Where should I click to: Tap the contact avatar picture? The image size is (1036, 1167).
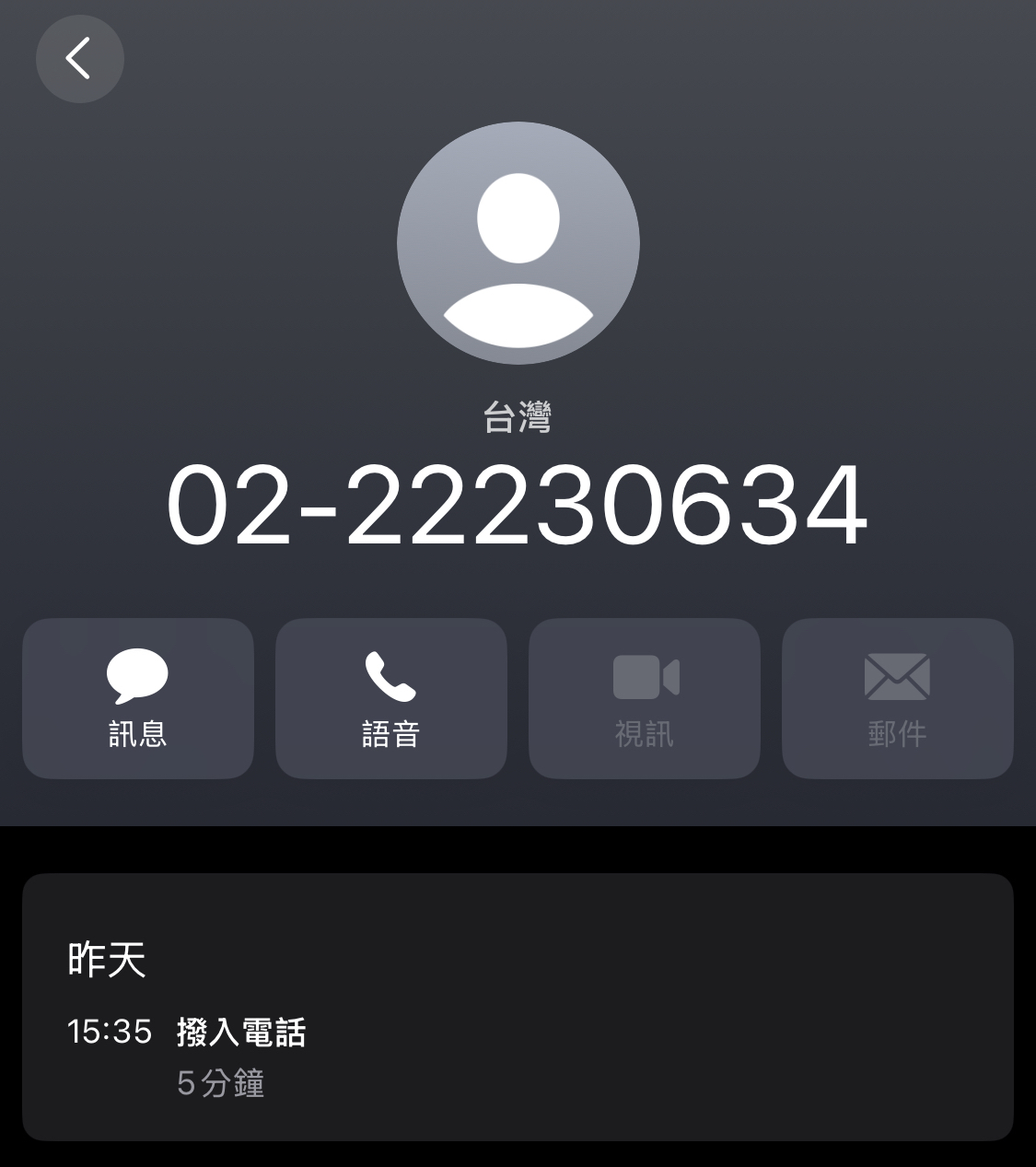click(518, 243)
